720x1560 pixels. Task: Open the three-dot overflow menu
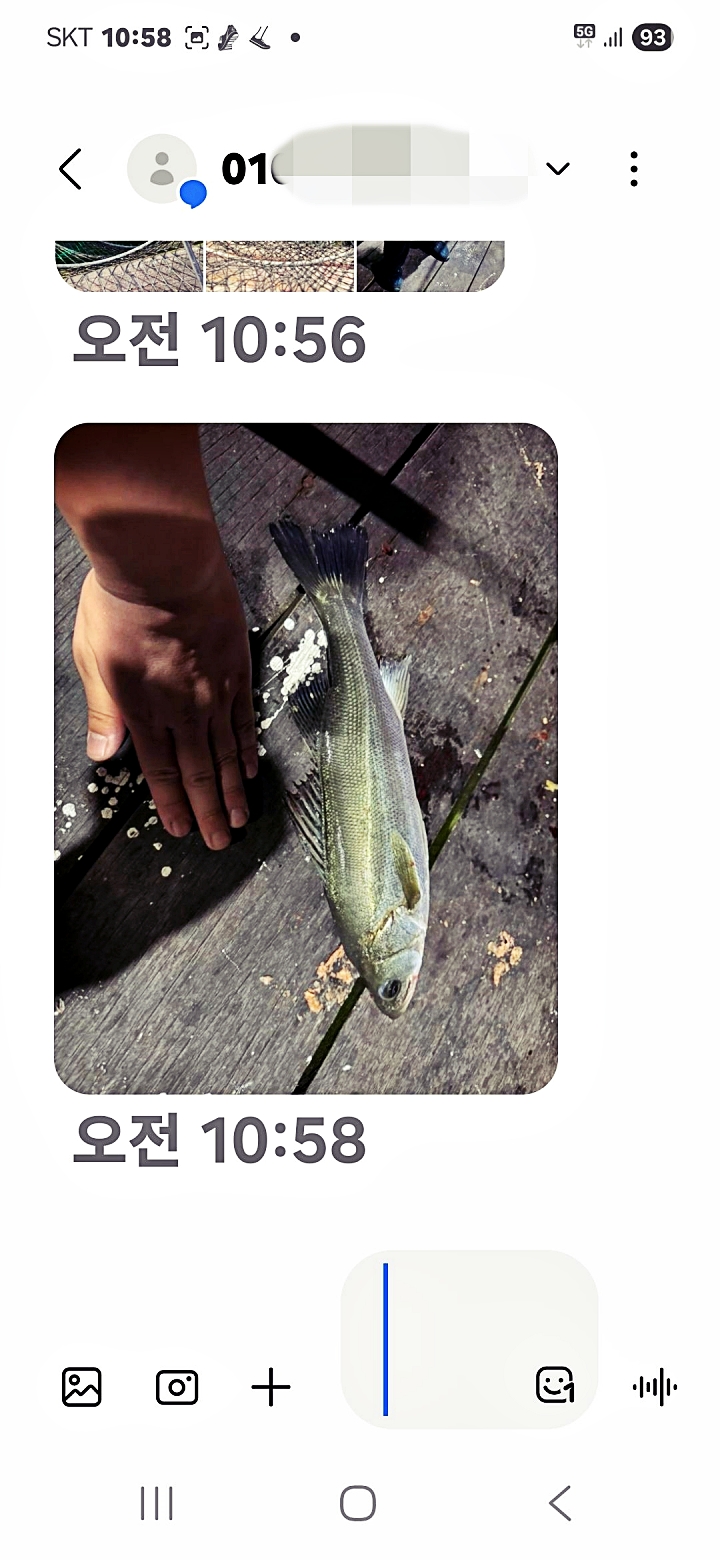point(634,170)
